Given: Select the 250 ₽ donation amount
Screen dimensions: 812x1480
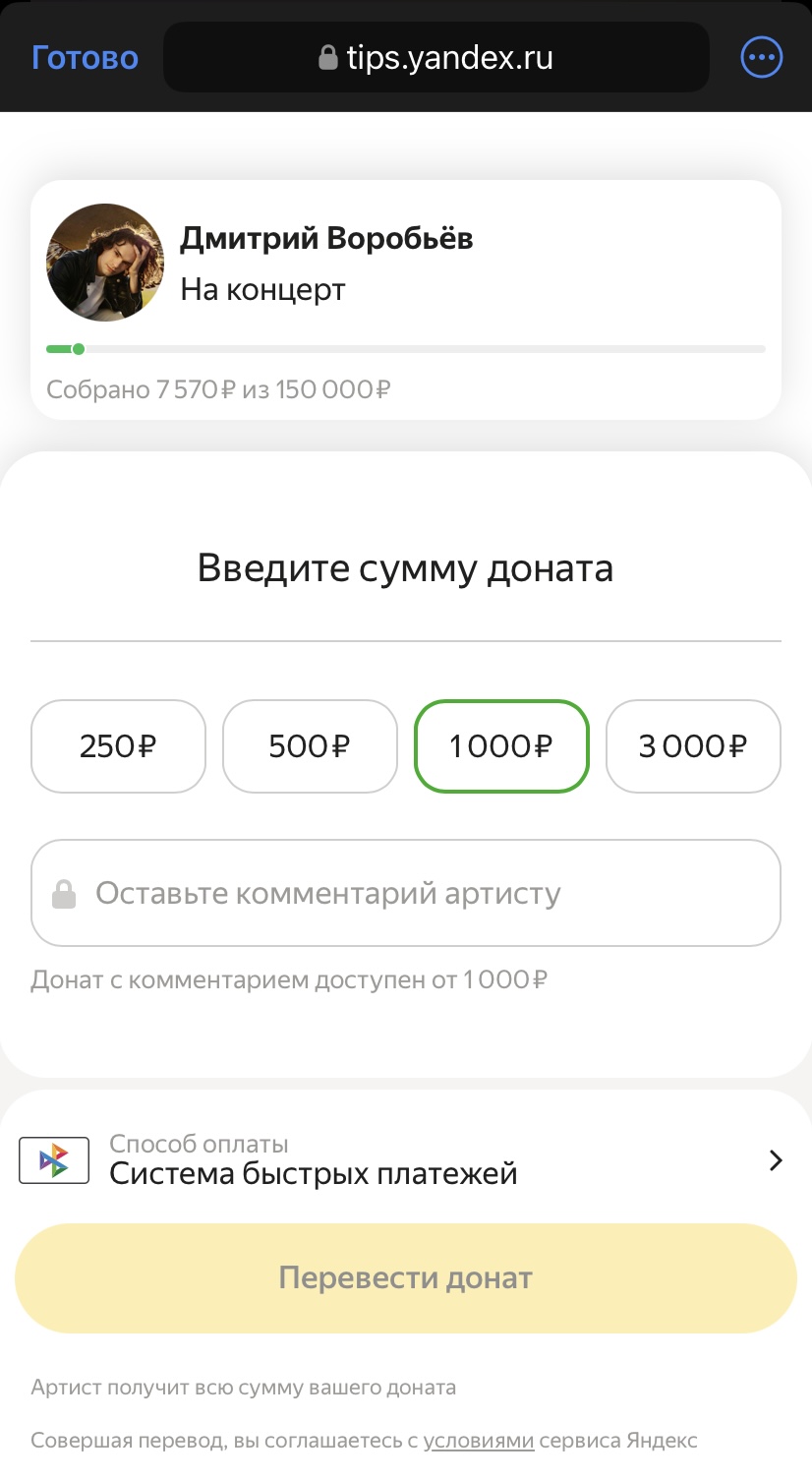Looking at the screenshot, I should point(118,746).
